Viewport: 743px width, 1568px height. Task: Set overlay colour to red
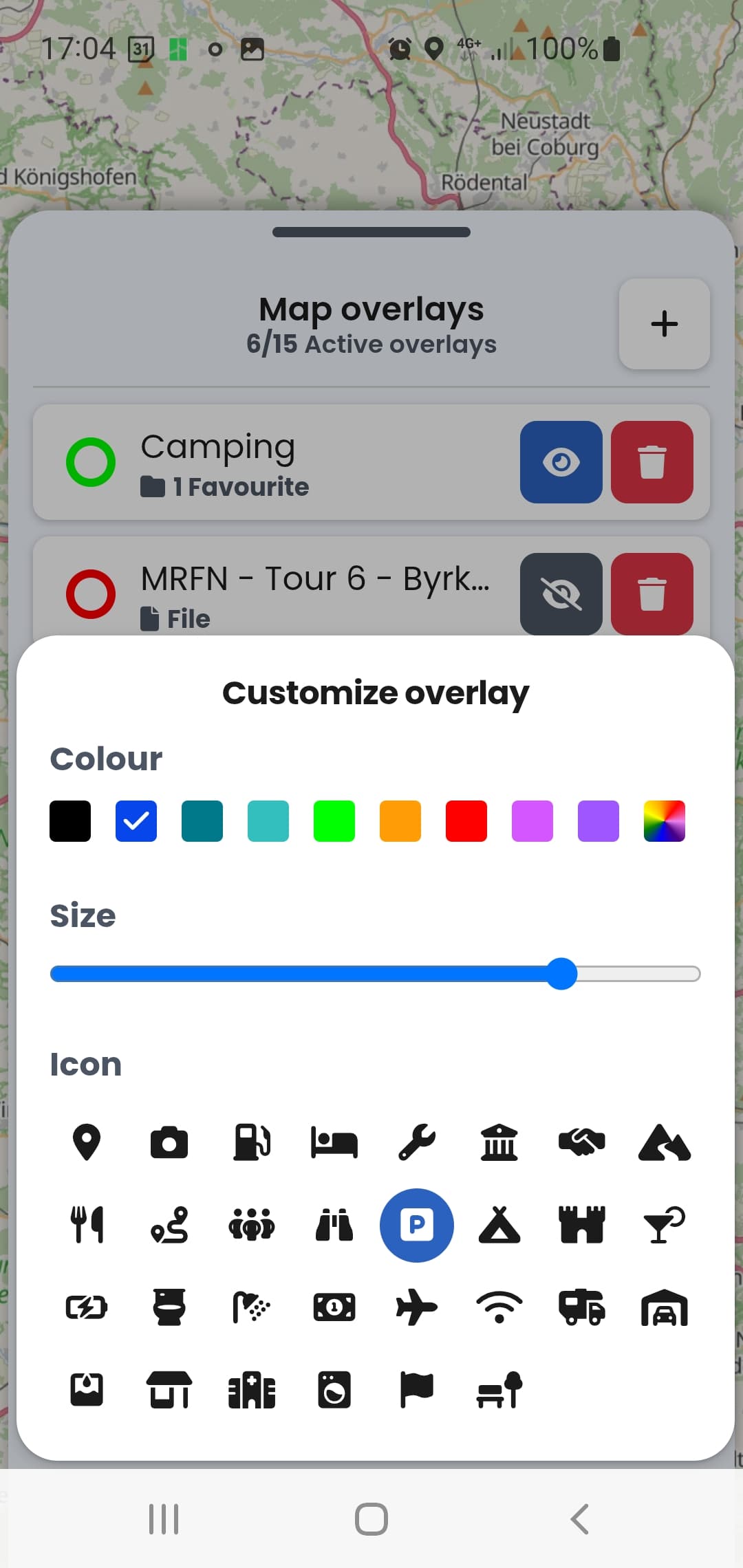[466, 821]
